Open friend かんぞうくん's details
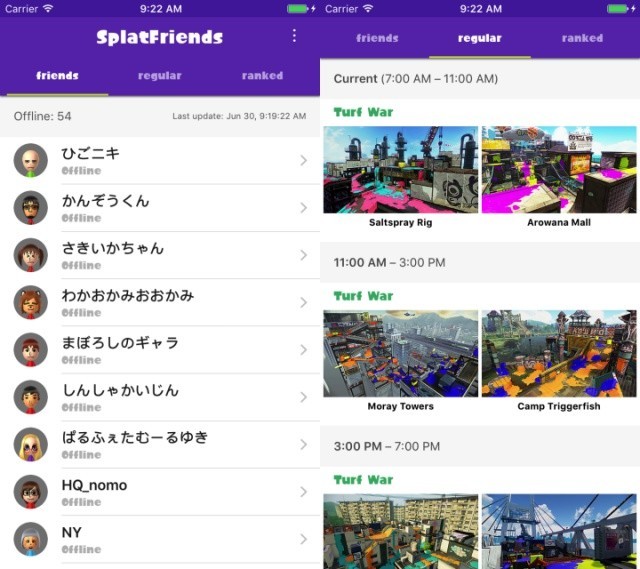Image resolution: width=640 pixels, height=569 pixels. [x=160, y=208]
